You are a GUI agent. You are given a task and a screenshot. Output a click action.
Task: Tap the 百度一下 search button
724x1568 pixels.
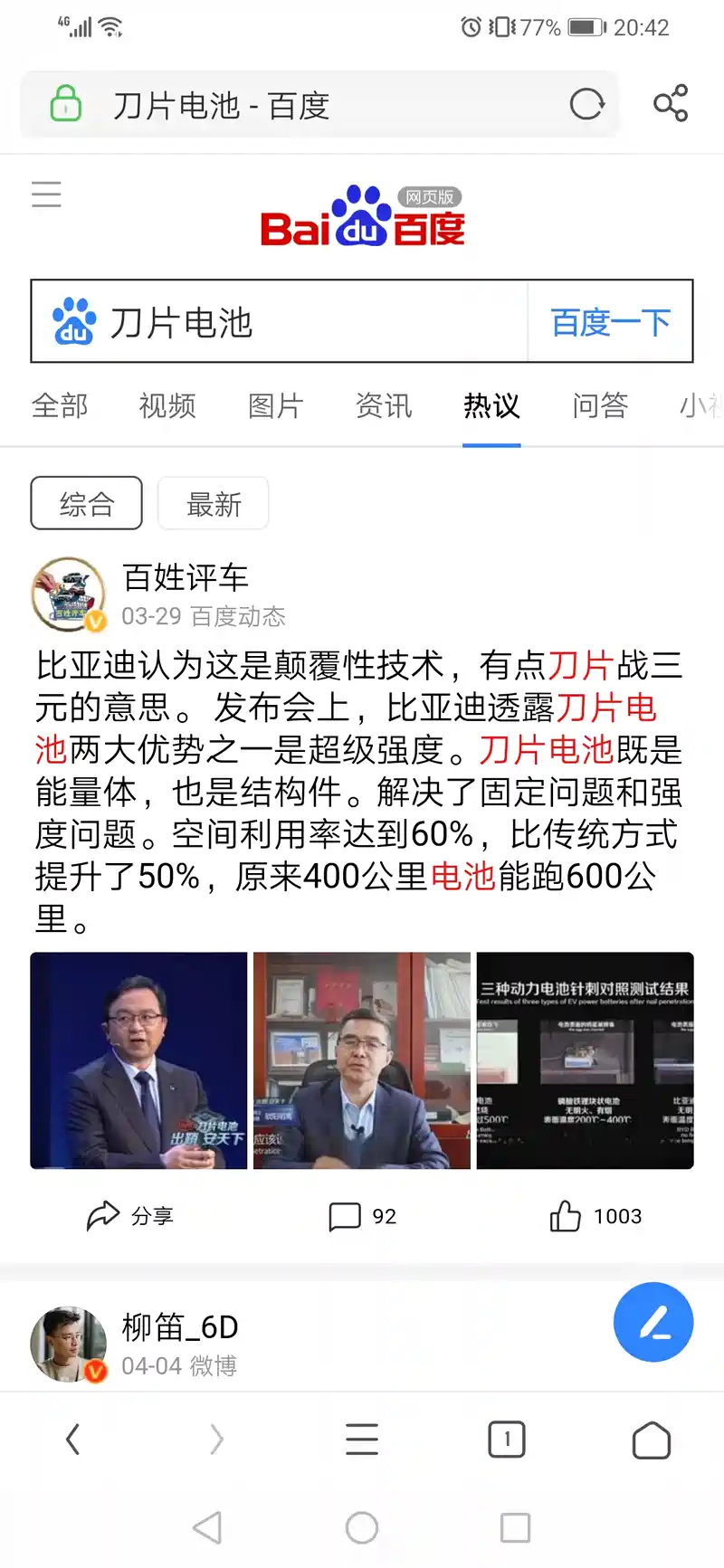click(x=610, y=322)
